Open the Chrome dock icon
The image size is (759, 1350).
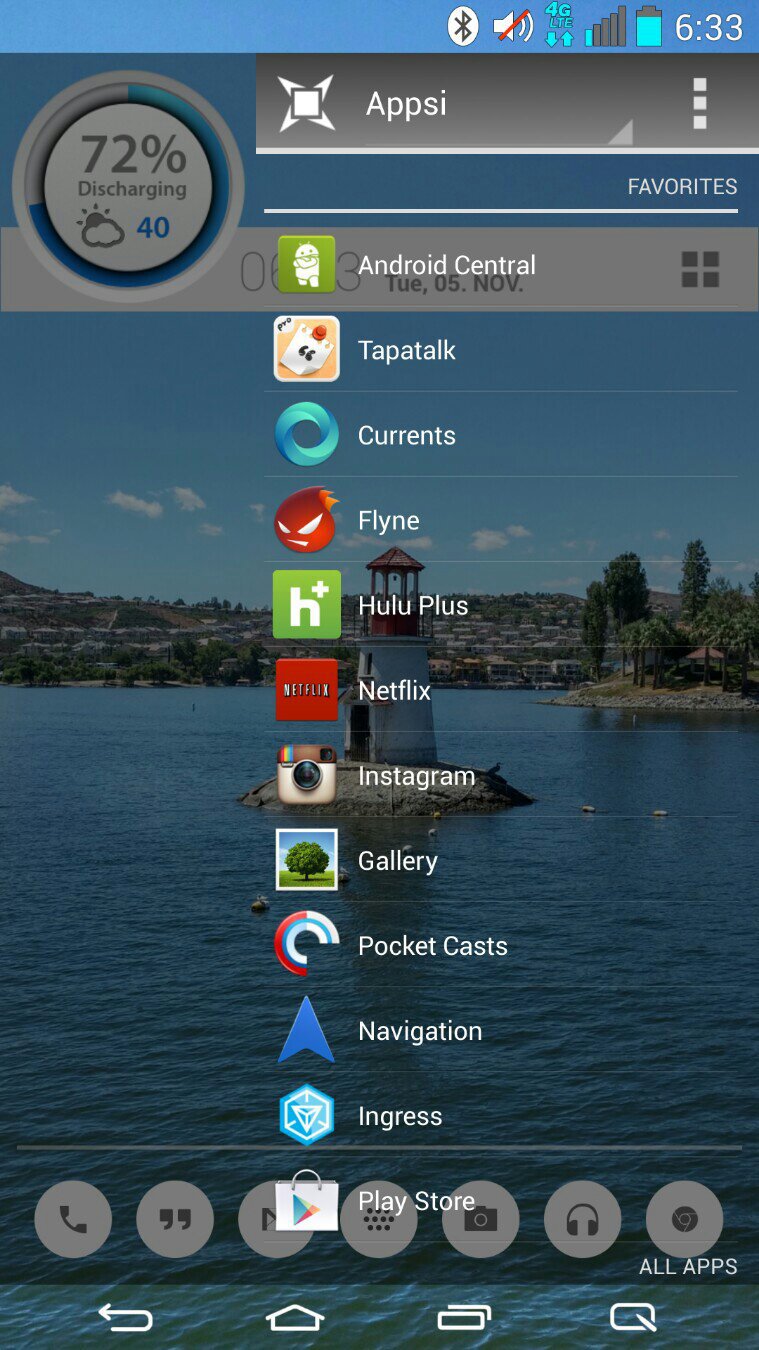[x=684, y=1219]
